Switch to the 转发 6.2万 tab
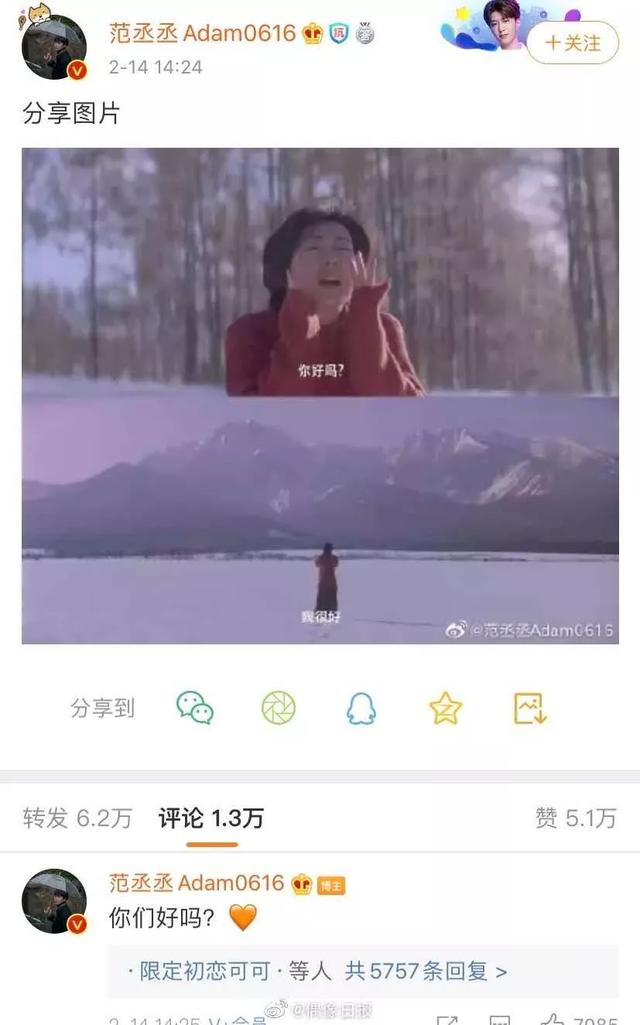The width and height of the screenshot is (640, 1025). point(77,818)
